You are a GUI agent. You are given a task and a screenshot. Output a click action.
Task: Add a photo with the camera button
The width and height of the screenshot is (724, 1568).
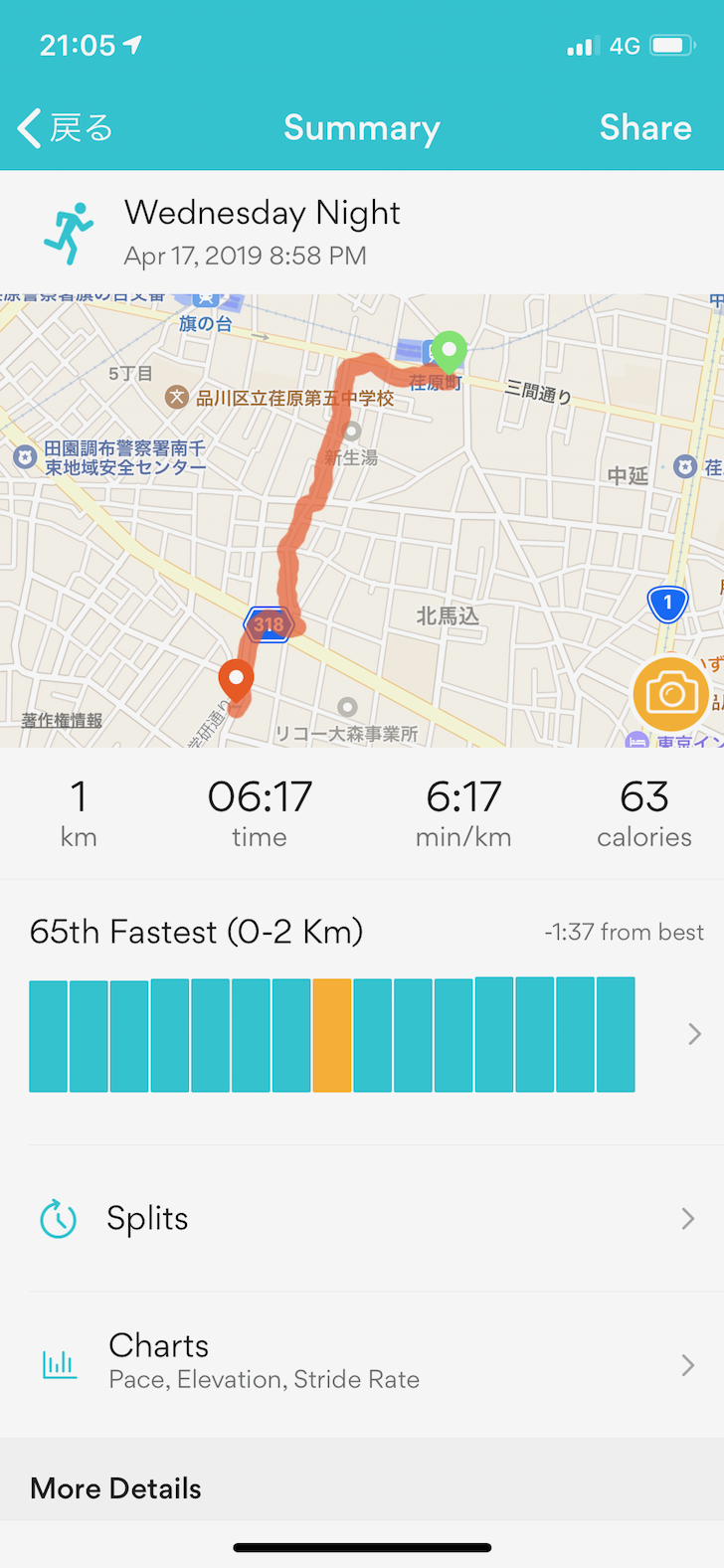671,694
